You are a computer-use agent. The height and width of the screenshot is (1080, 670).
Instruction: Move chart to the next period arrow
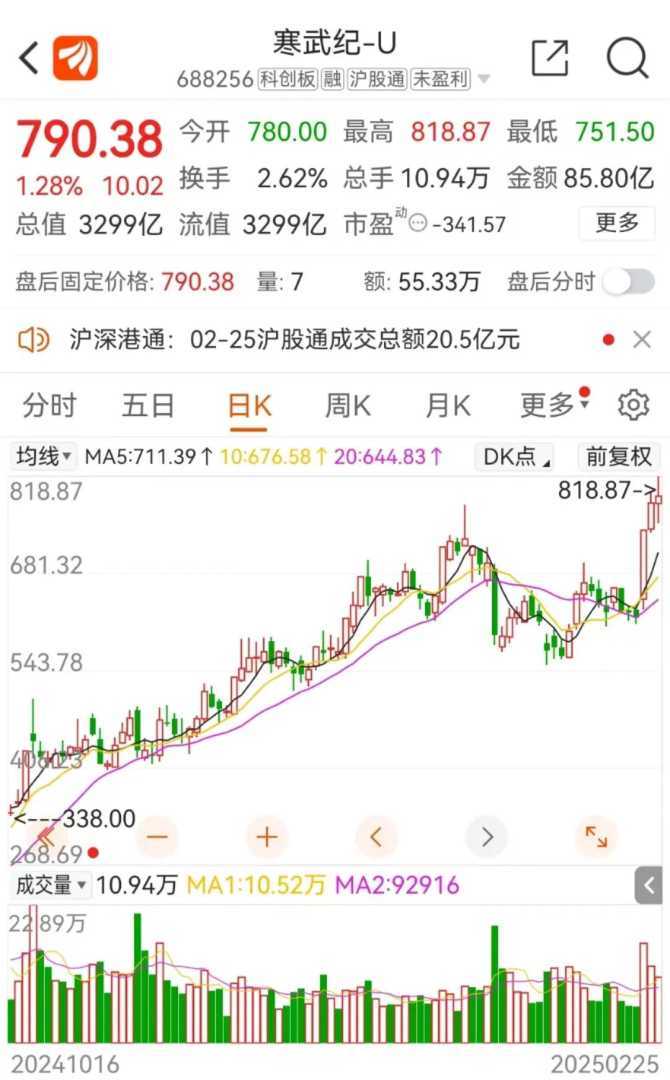click(487, 836)
